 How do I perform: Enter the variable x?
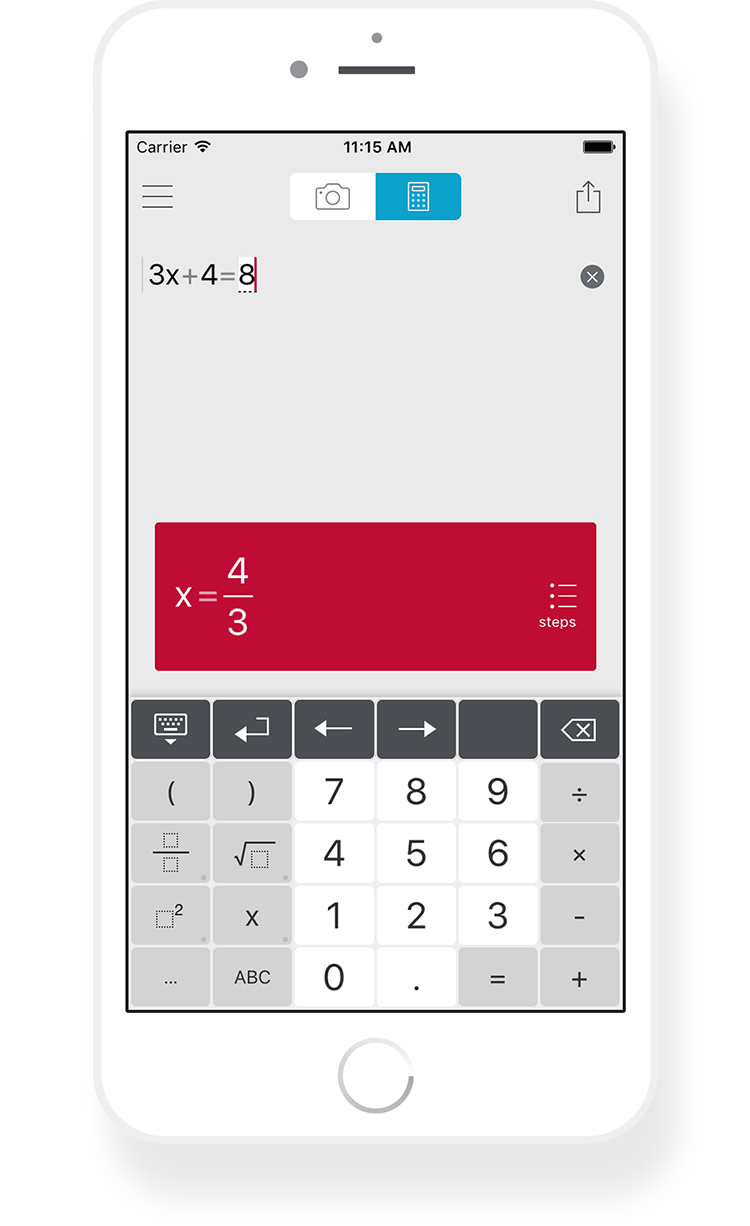point(252,915)
